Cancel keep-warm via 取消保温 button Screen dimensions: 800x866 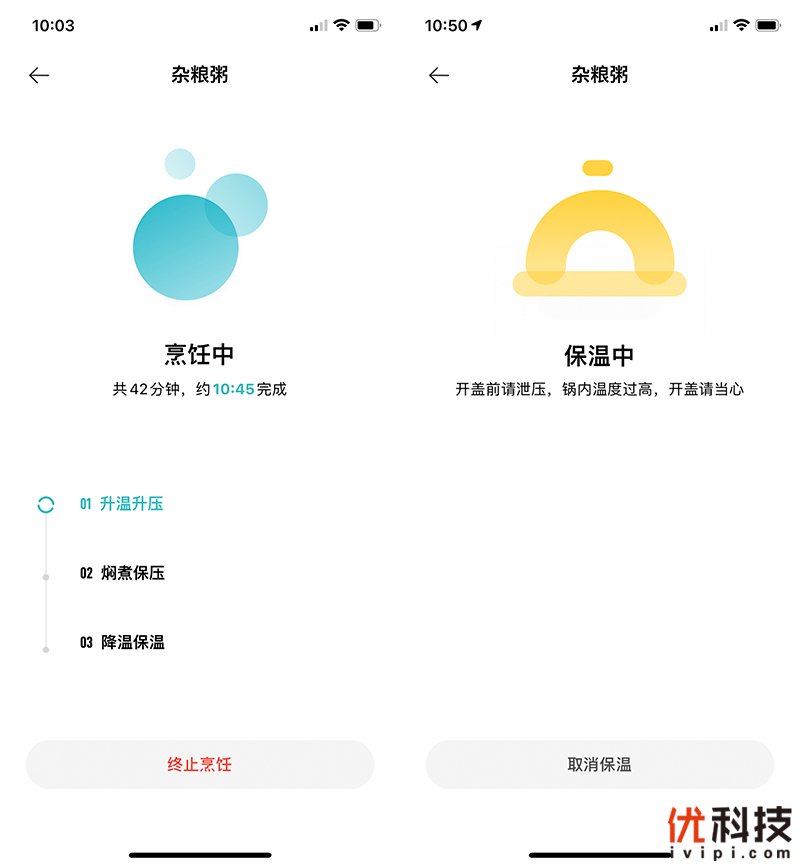point(599,765)
